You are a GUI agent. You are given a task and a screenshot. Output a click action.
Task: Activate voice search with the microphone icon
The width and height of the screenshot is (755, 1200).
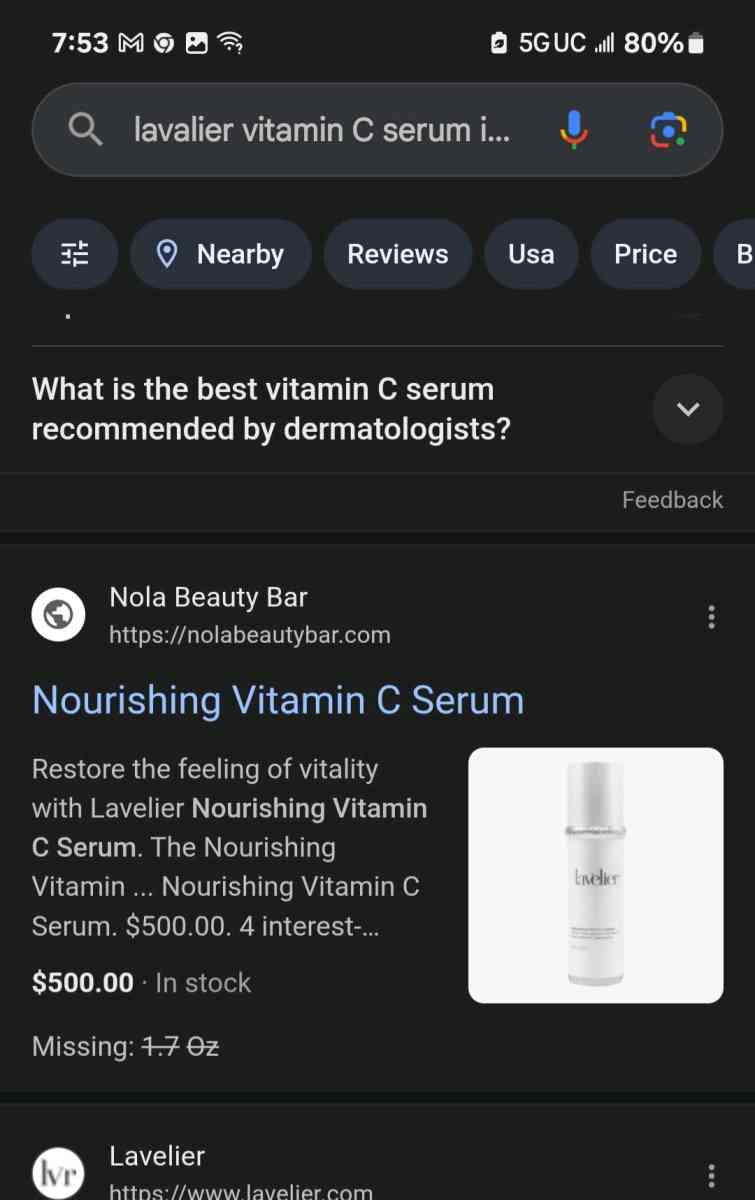pos(573,129)
